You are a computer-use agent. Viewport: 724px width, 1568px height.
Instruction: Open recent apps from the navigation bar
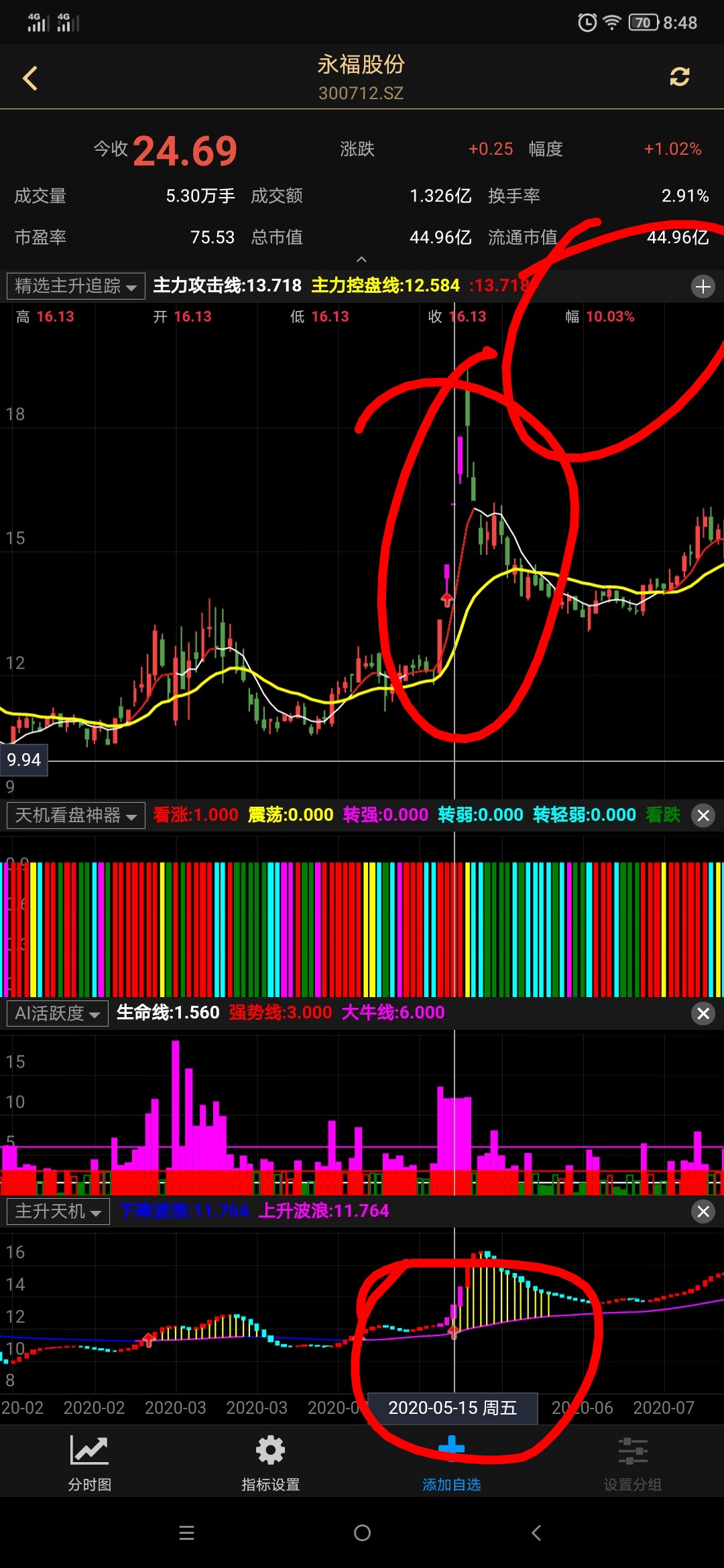pos(187,1533)
